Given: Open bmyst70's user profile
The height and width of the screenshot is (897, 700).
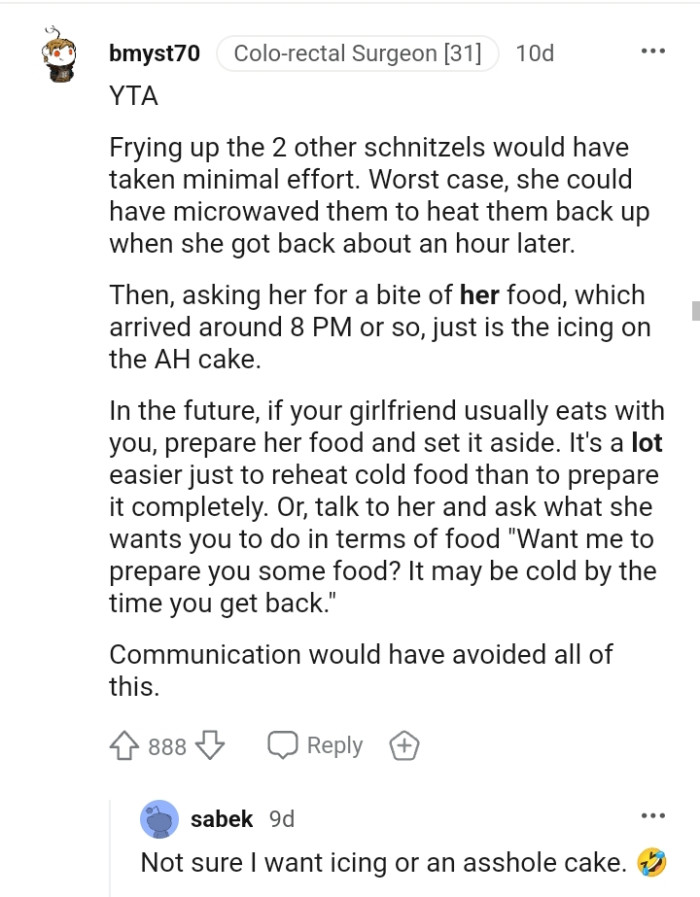Looking at the screenshot, I should 154,54.
